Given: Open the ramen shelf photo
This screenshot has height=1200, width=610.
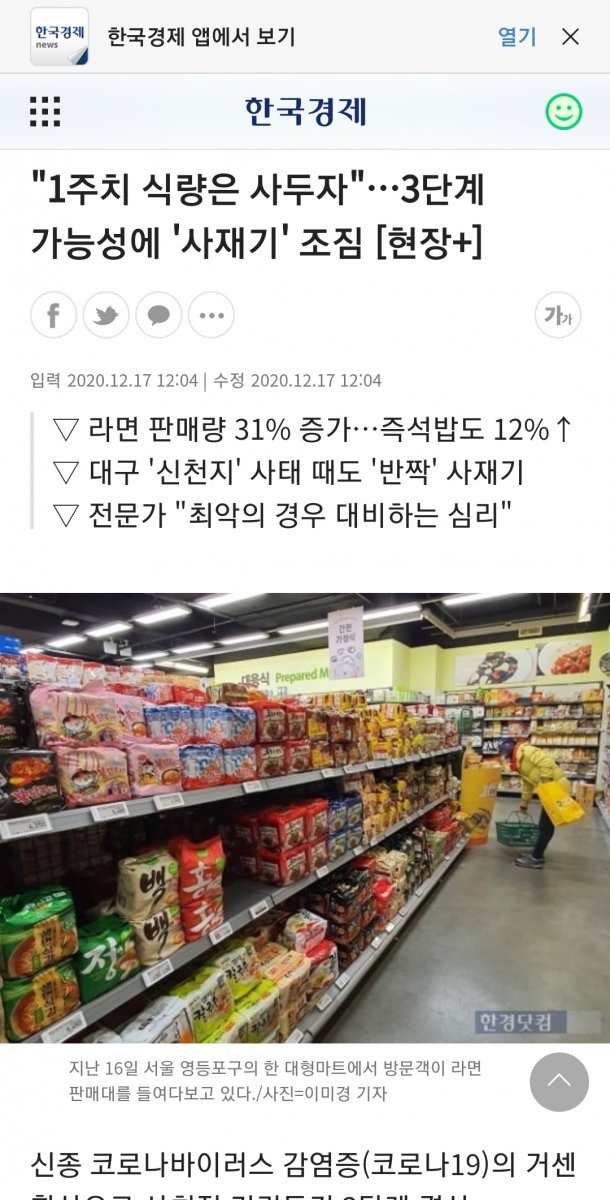Looking at the screenshot, I should 305,818.
